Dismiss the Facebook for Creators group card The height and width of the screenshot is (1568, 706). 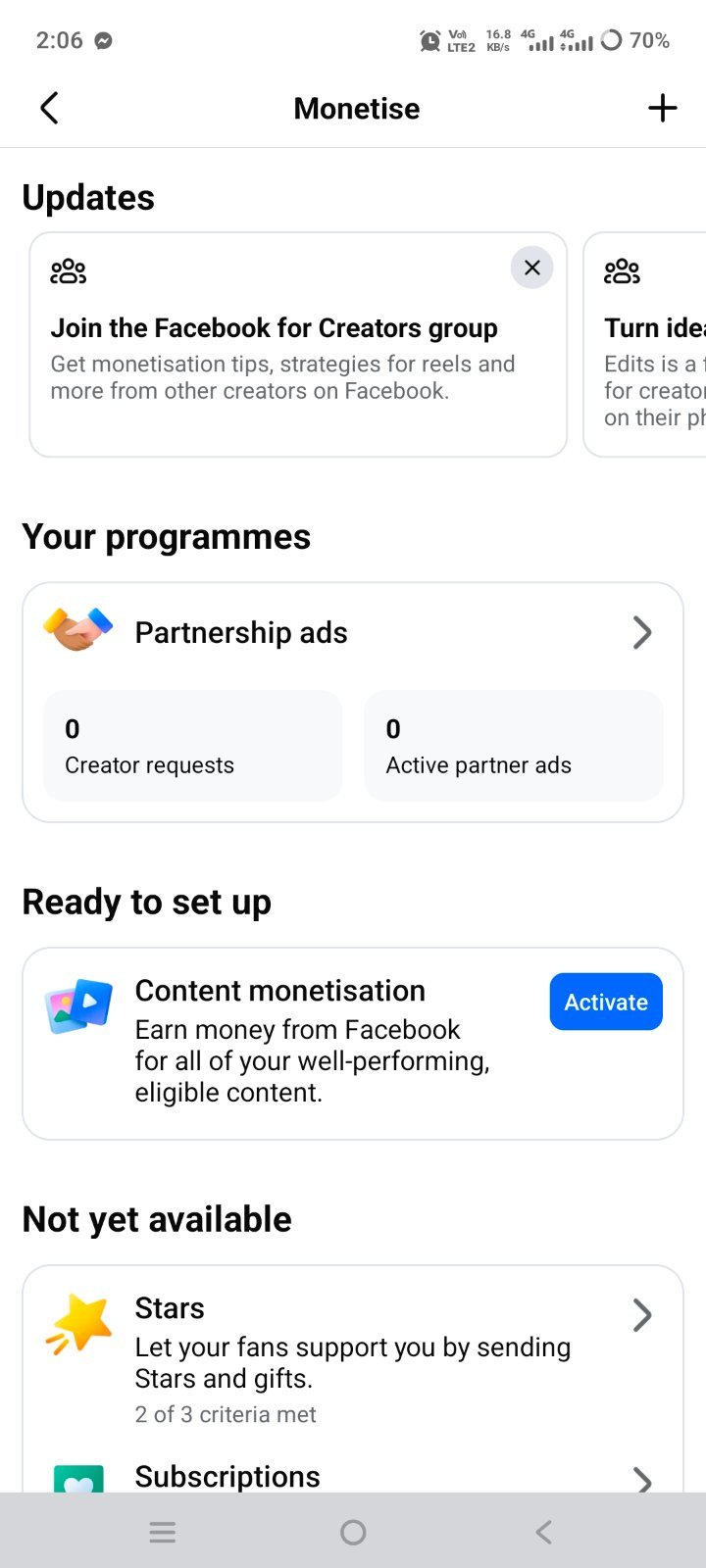point(532,268)
